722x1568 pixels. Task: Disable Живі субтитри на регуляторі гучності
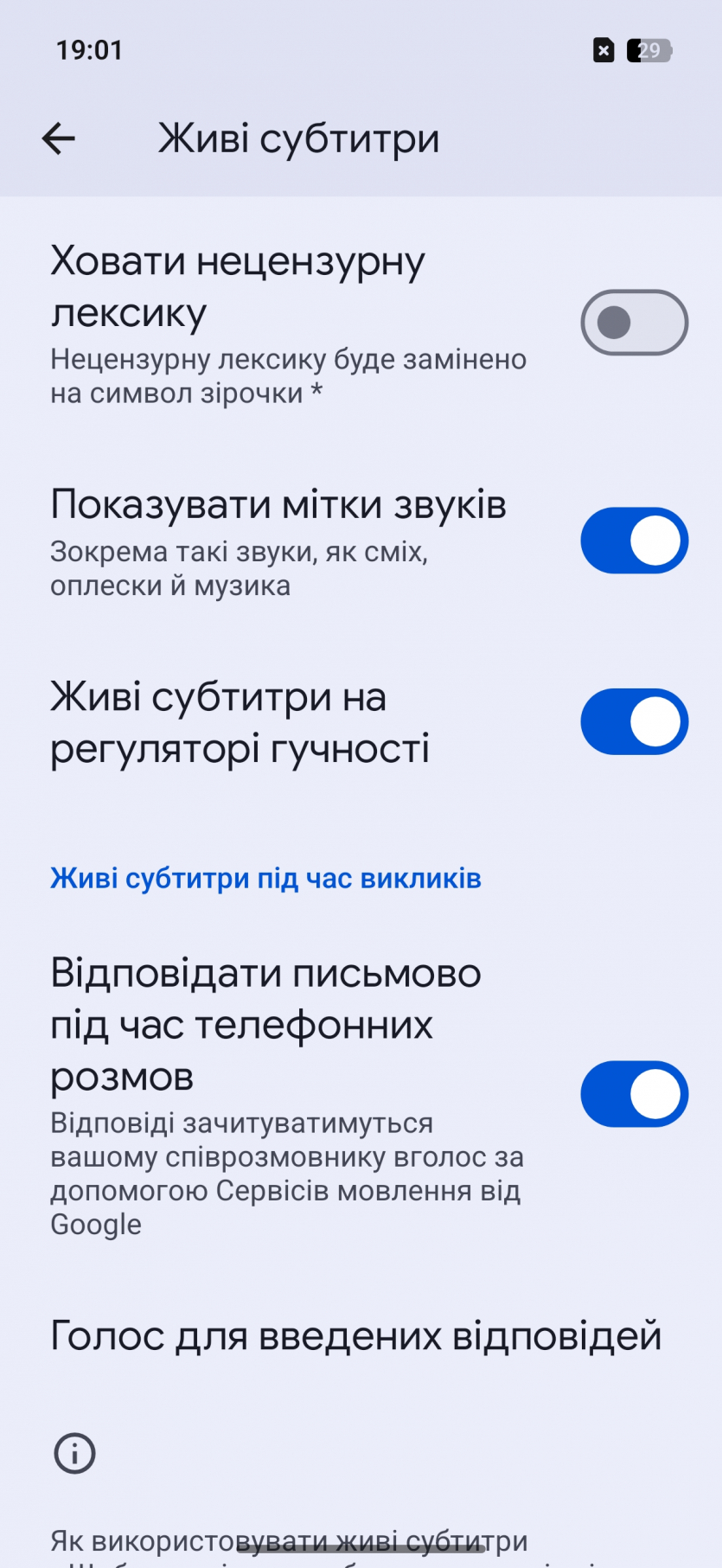pos(634,722)
